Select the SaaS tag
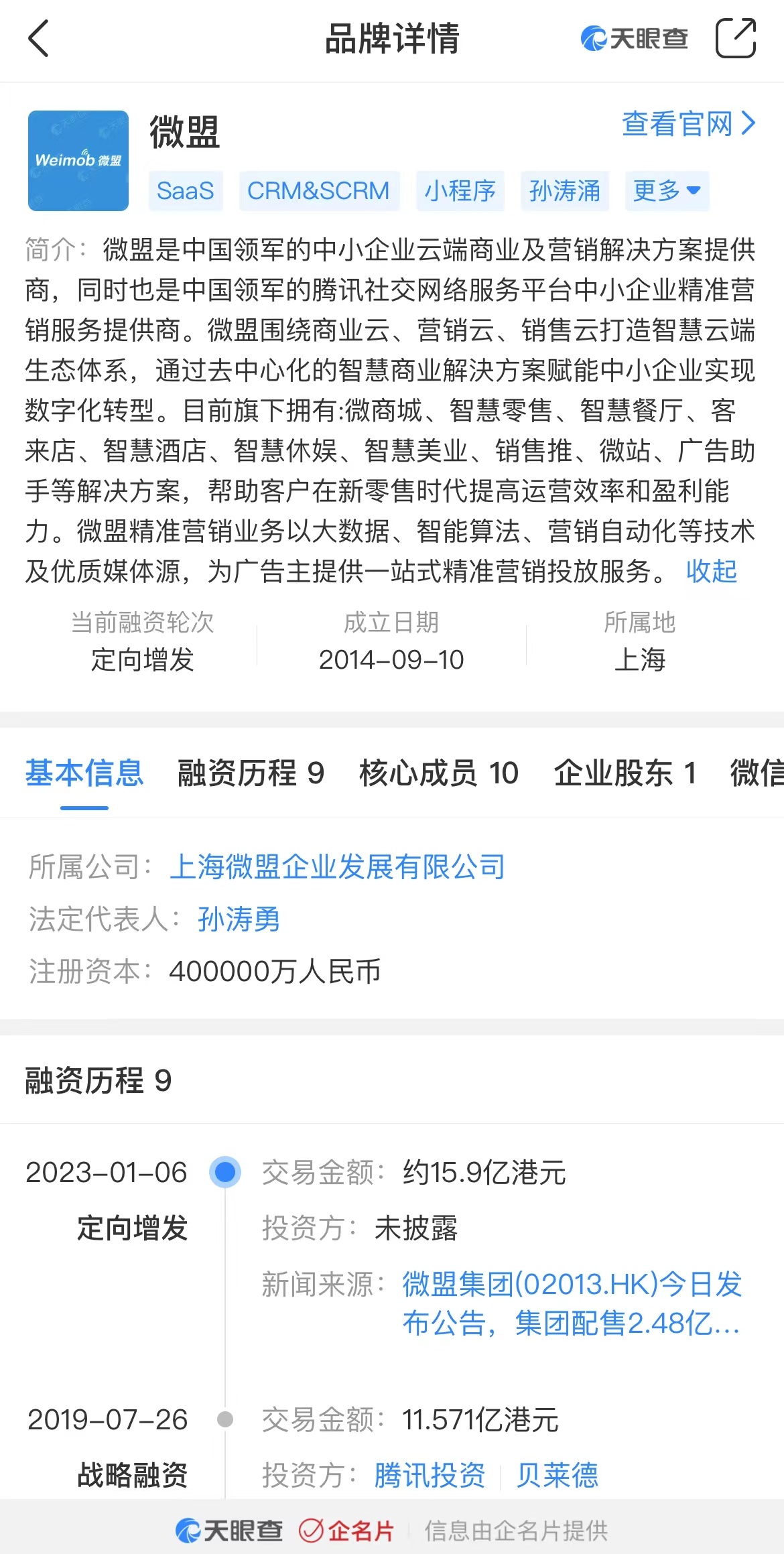 186,191
